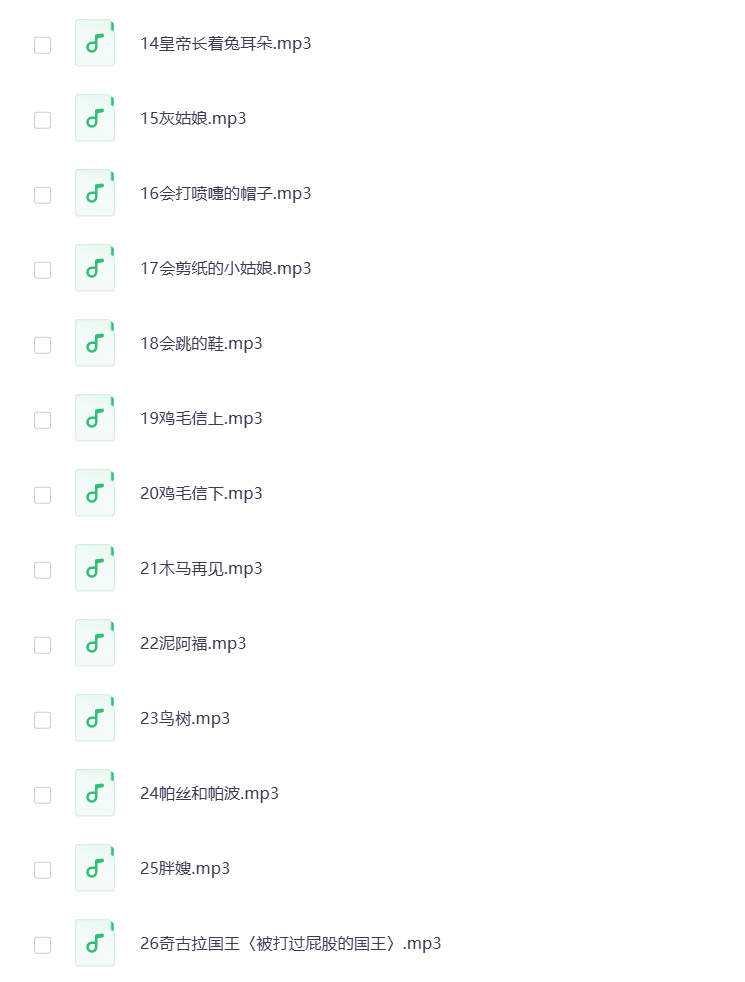Click the music note icon for 21木马再见.mp3

coord(95,568)
